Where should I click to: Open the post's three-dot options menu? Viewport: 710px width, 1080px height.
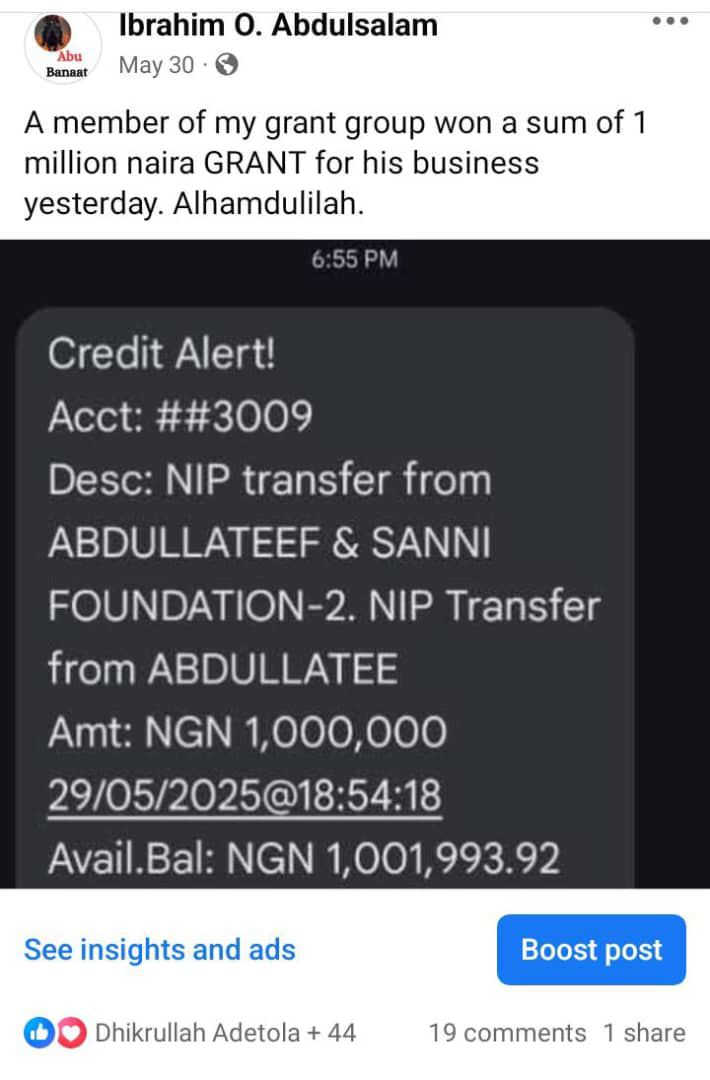point(669,21)
